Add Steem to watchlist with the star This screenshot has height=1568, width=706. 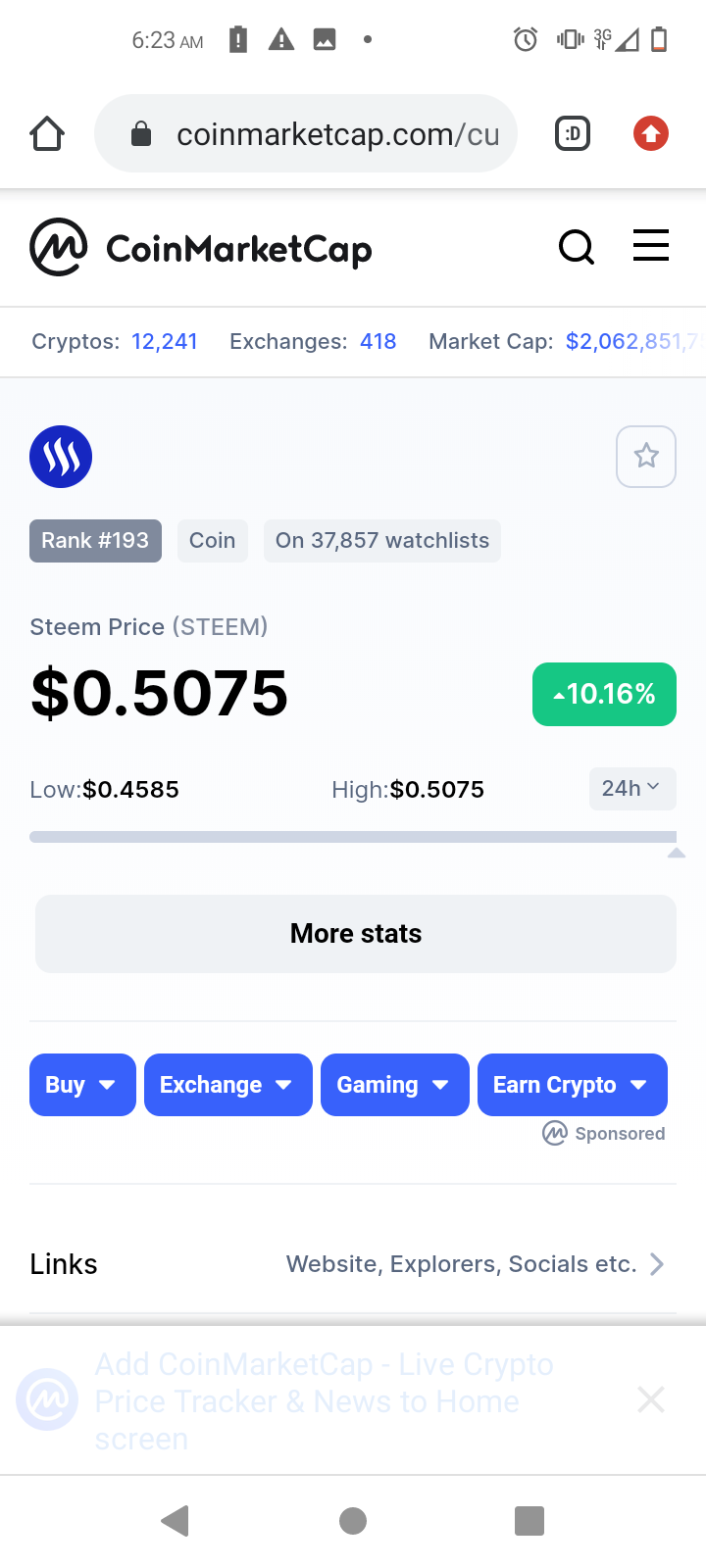click(x=646, y=457)
